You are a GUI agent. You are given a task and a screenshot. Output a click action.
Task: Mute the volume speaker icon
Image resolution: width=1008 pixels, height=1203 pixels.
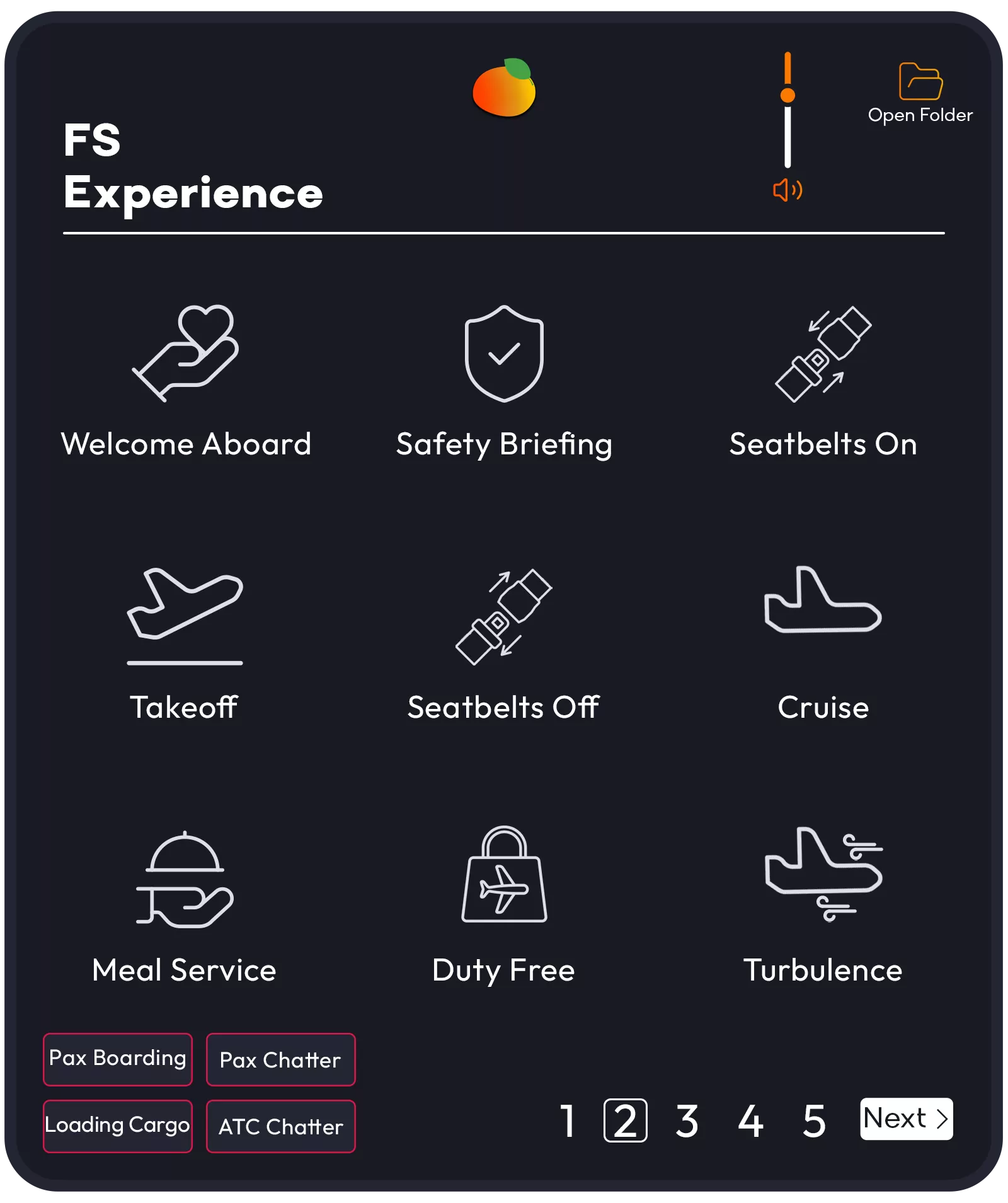(x=787, y=190)
